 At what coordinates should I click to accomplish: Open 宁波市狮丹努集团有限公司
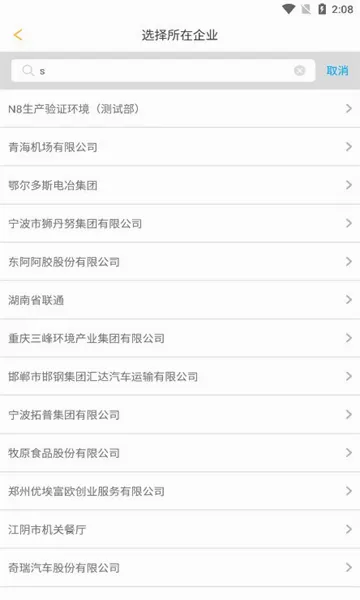click(180, 223)
